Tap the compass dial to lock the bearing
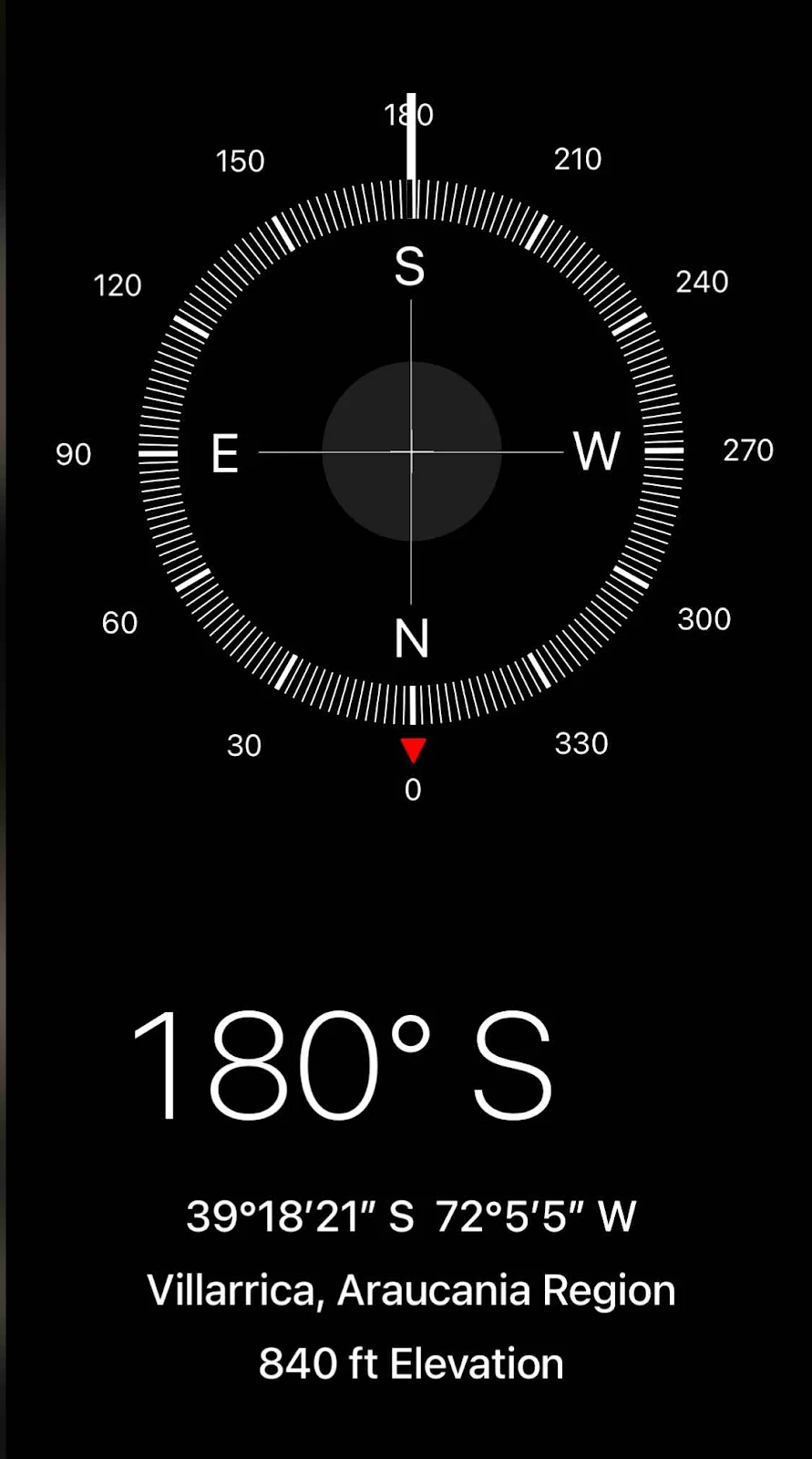The height and width of the screenshot is (1459, 812). click(411, 451)
